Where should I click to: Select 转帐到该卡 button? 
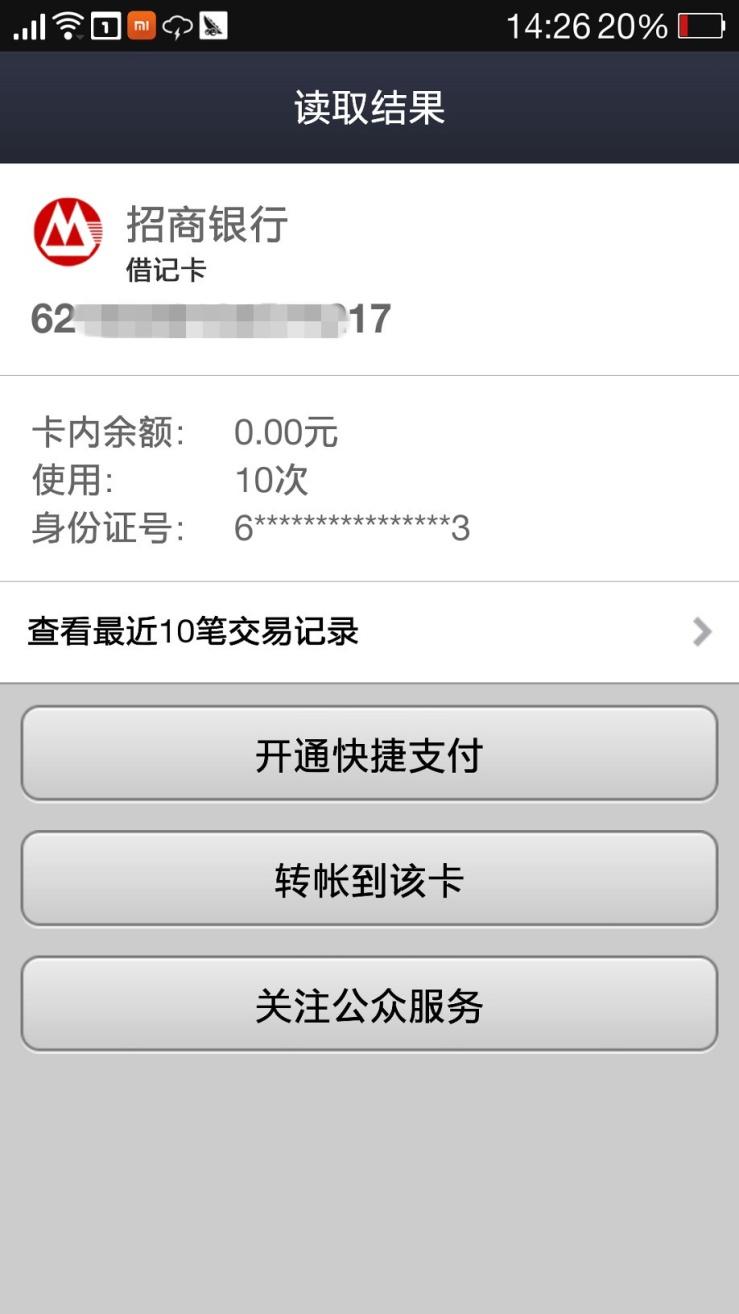click(x=369, y=879)
